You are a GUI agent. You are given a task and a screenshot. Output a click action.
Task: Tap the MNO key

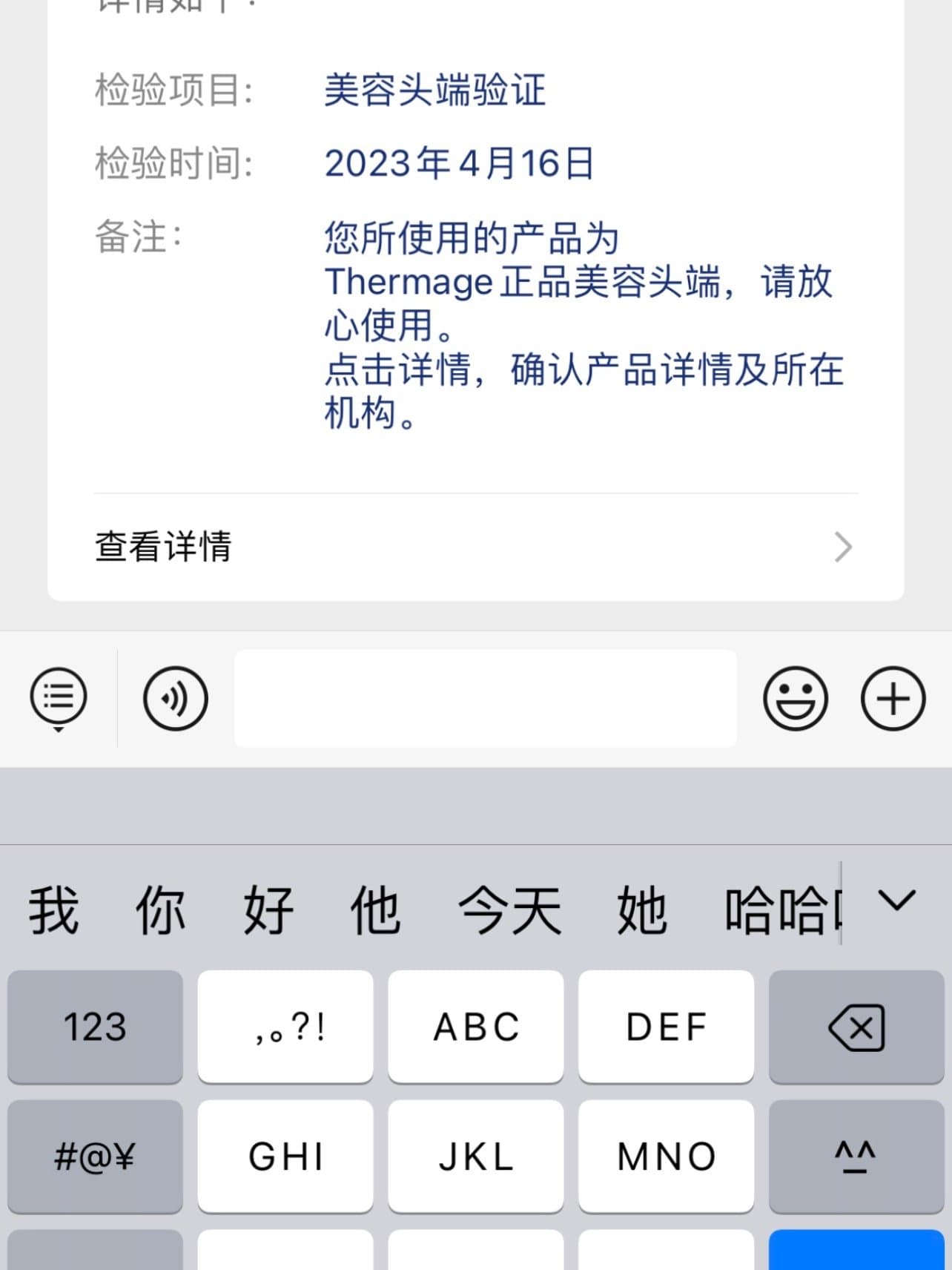(x=666, y=1156)
